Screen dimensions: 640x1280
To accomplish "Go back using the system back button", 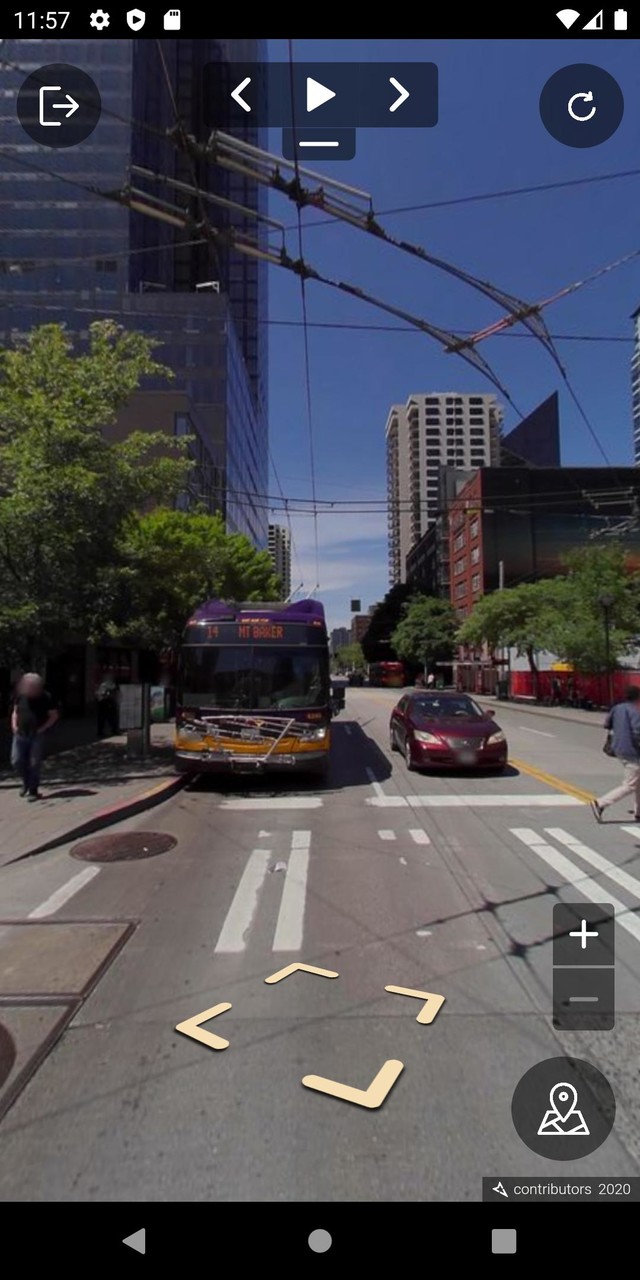I will pos(134,1241).
